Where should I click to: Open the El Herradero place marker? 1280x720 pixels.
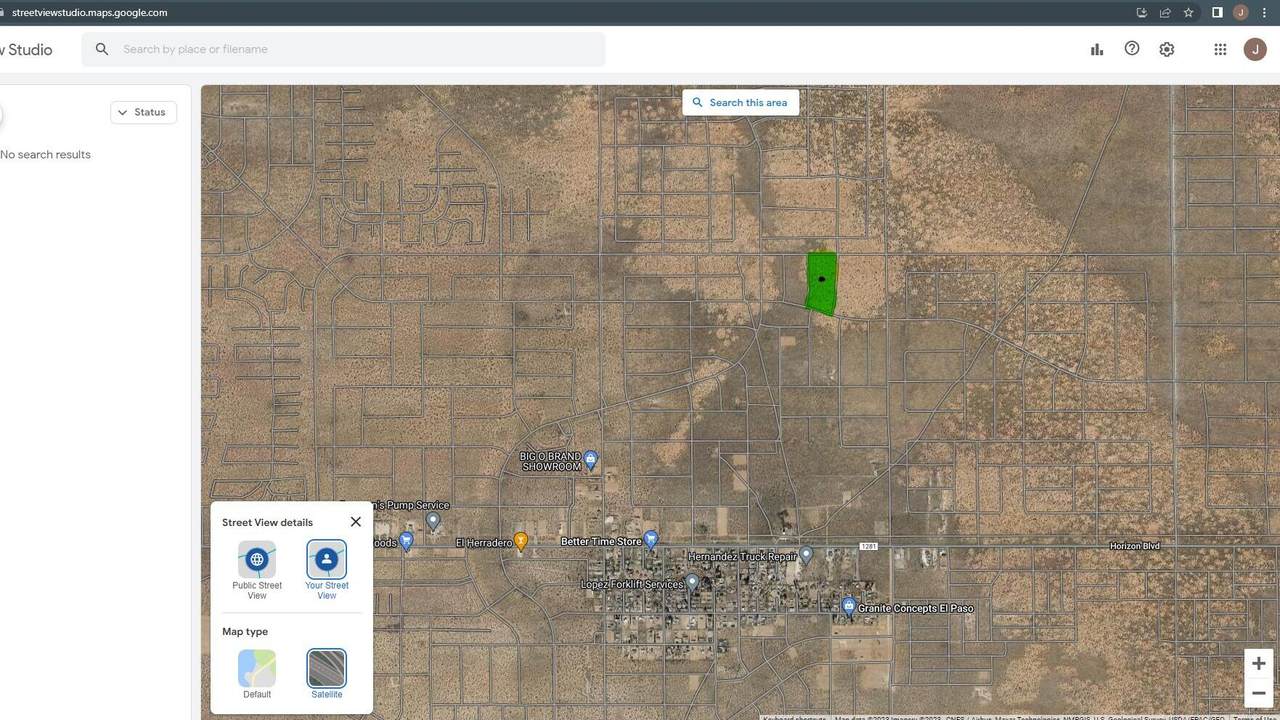(520, 541)
